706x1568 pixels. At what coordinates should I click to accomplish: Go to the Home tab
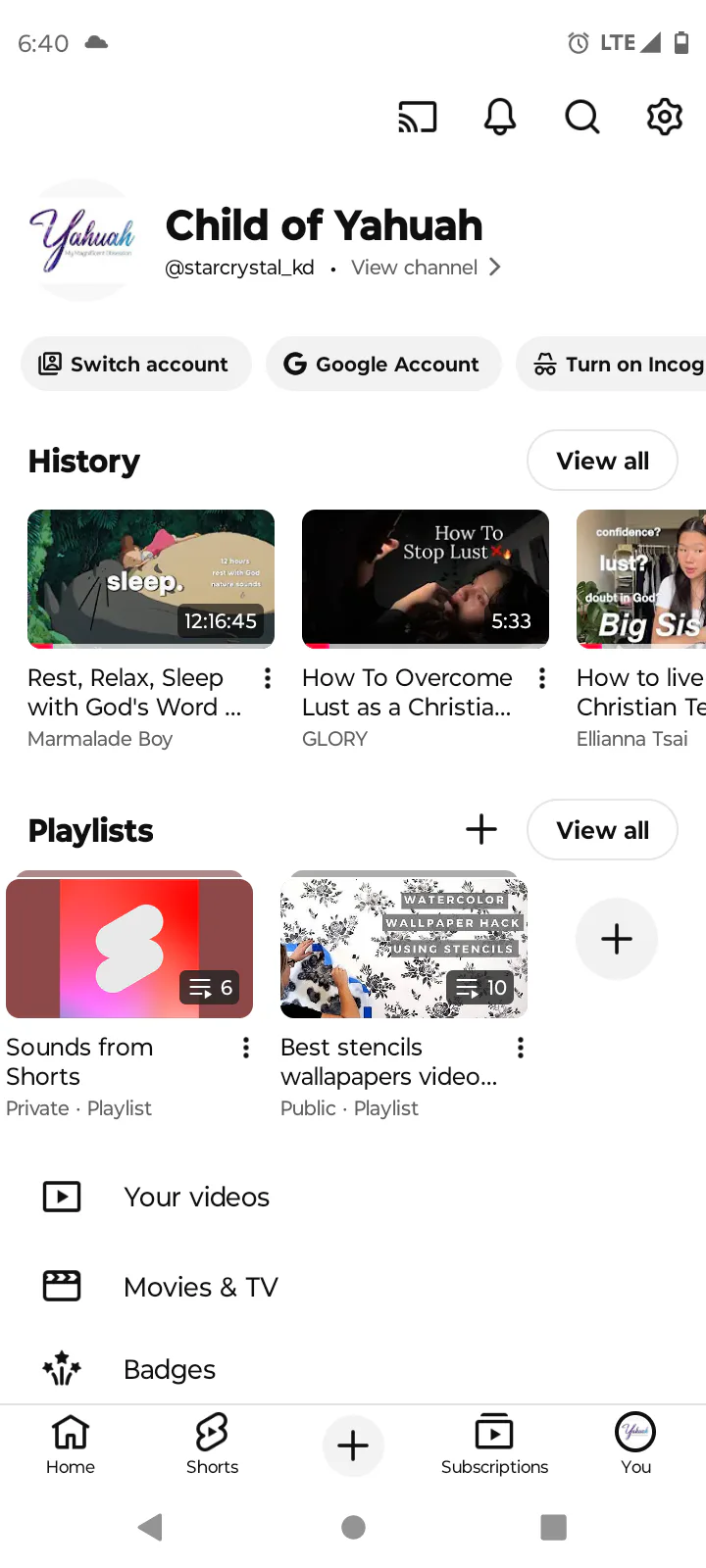(71, 1445)
